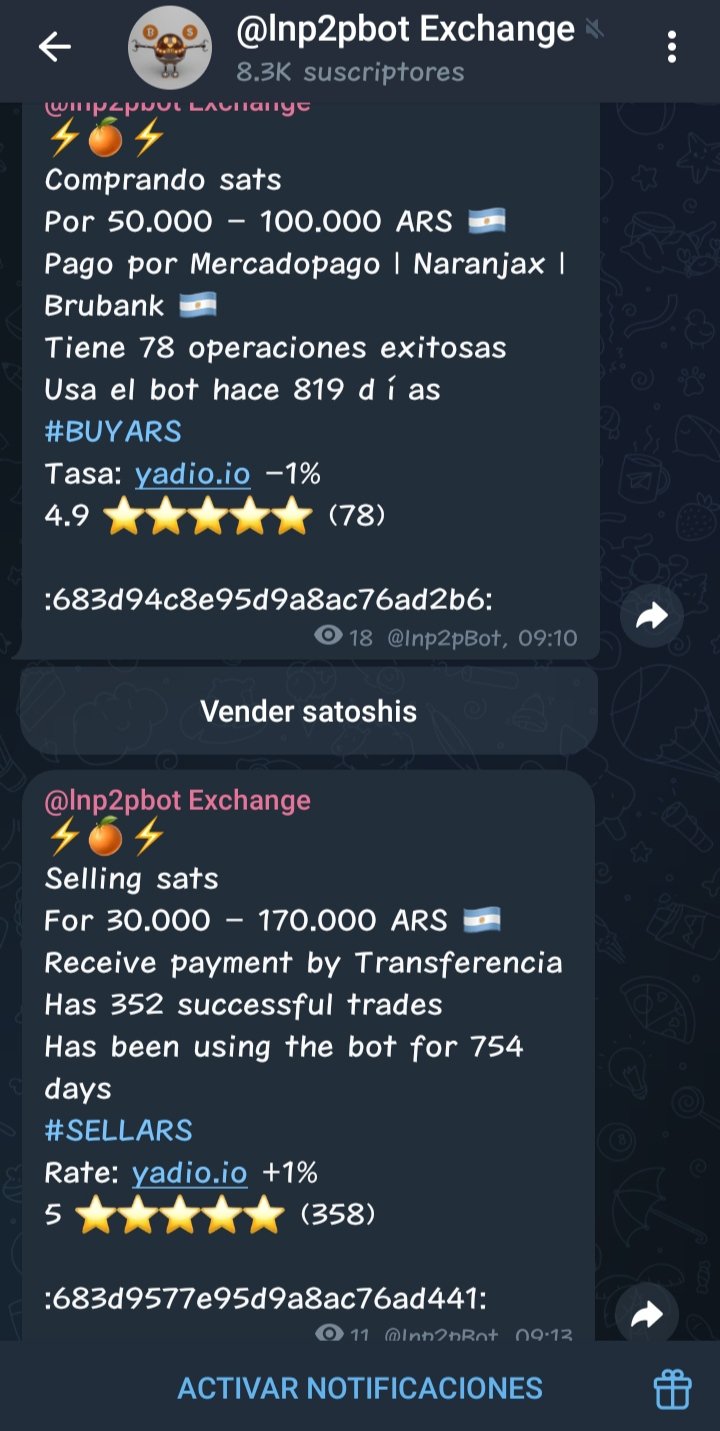Open the gift icon at bottom

coord(672,1388)
